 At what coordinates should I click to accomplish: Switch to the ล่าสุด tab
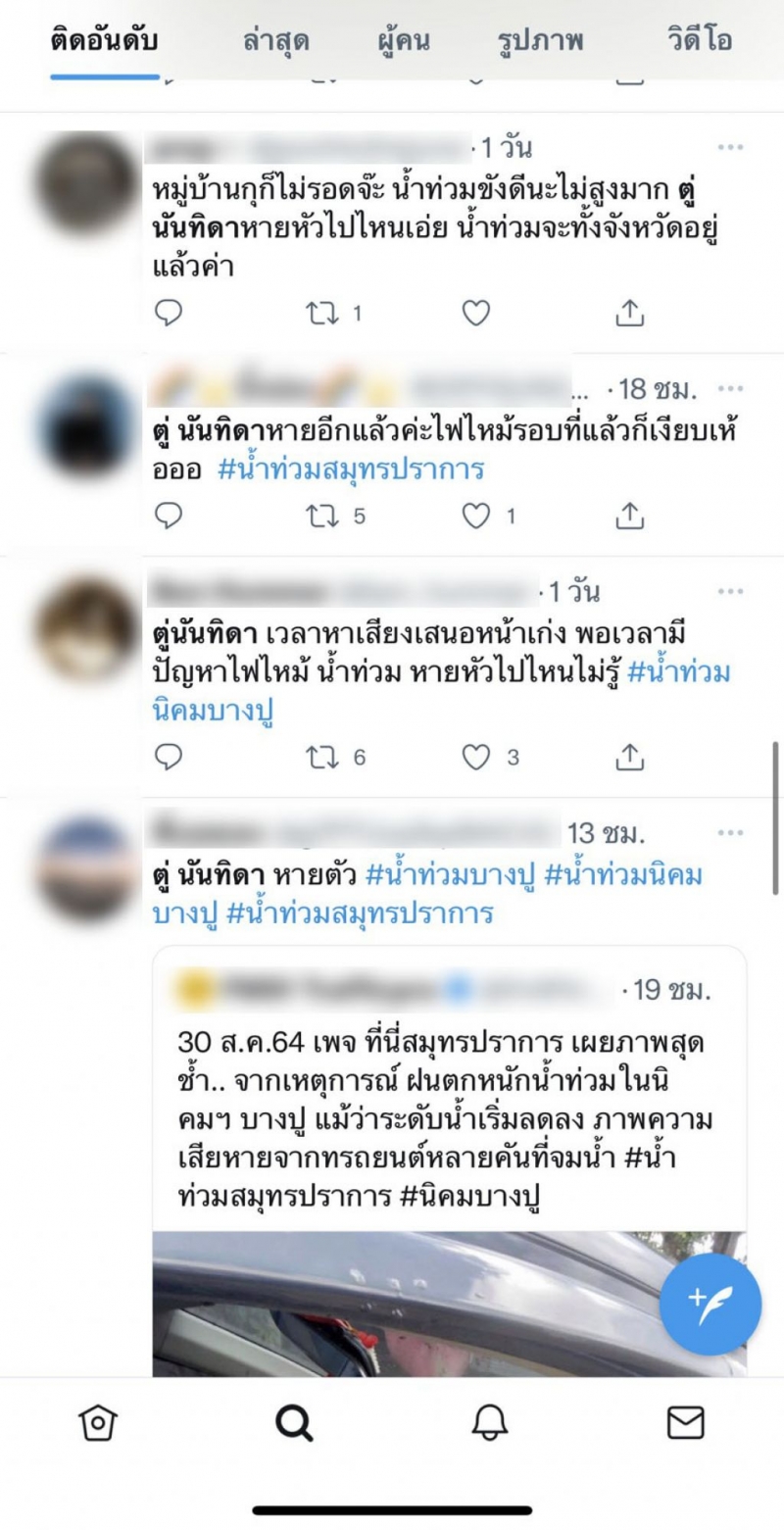275,41
